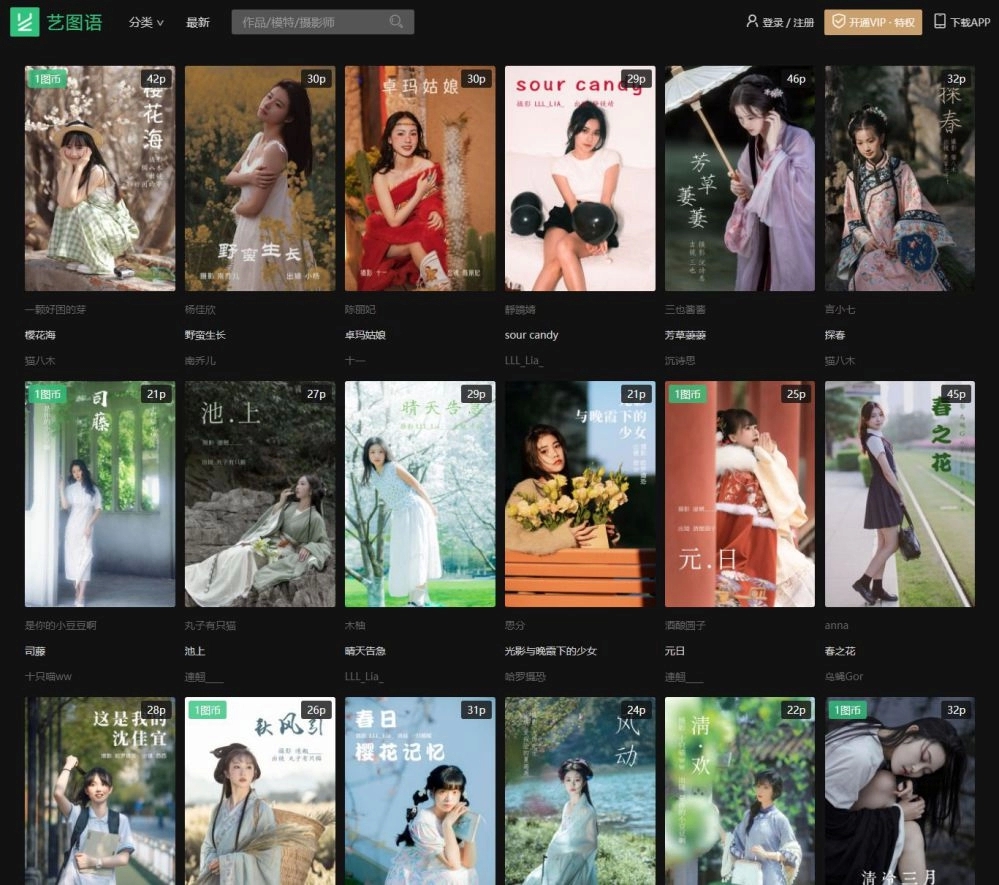The image size is (999, 885).
Task: Open the 司藤 album
Action: coord(100,494)
